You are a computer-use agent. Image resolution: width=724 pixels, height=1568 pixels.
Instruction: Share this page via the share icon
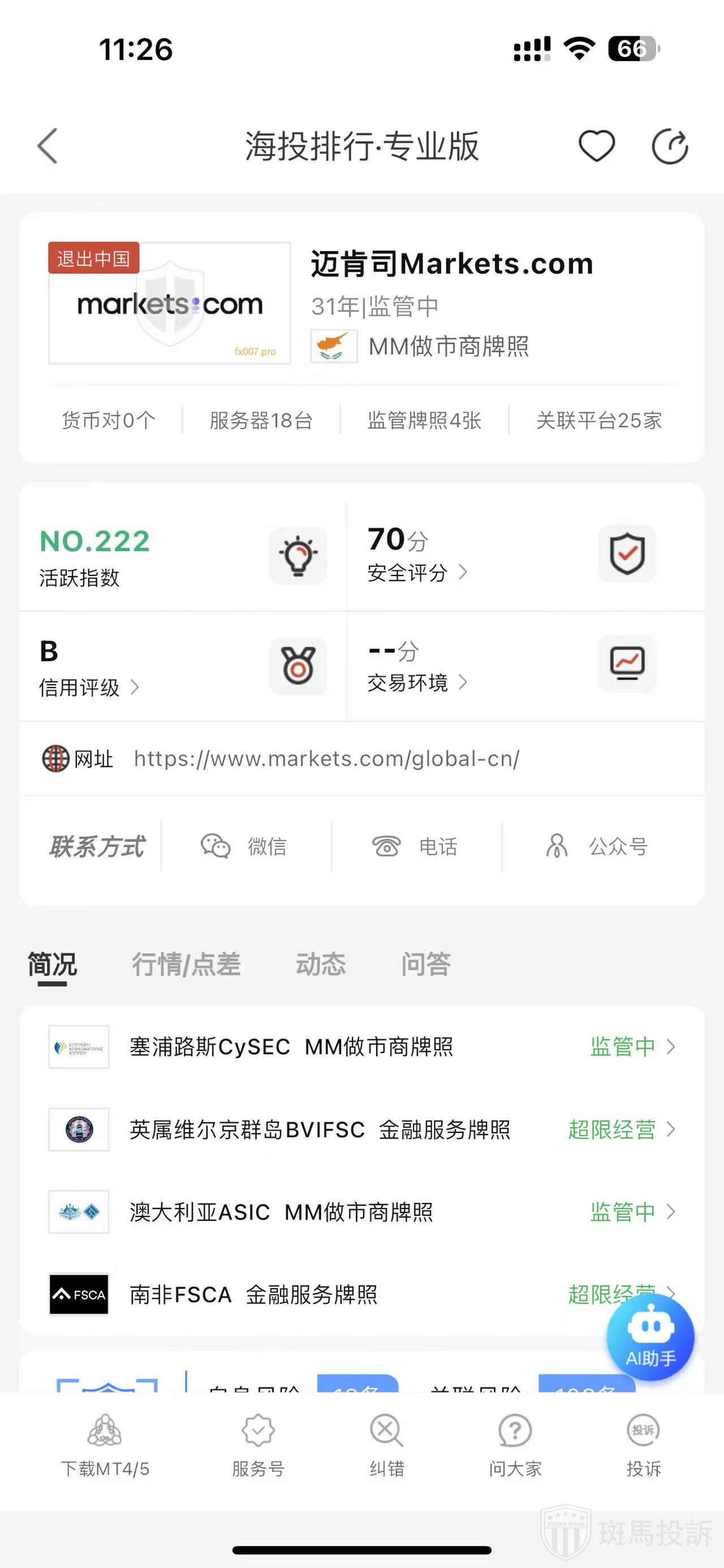click(x=670, y=147)
